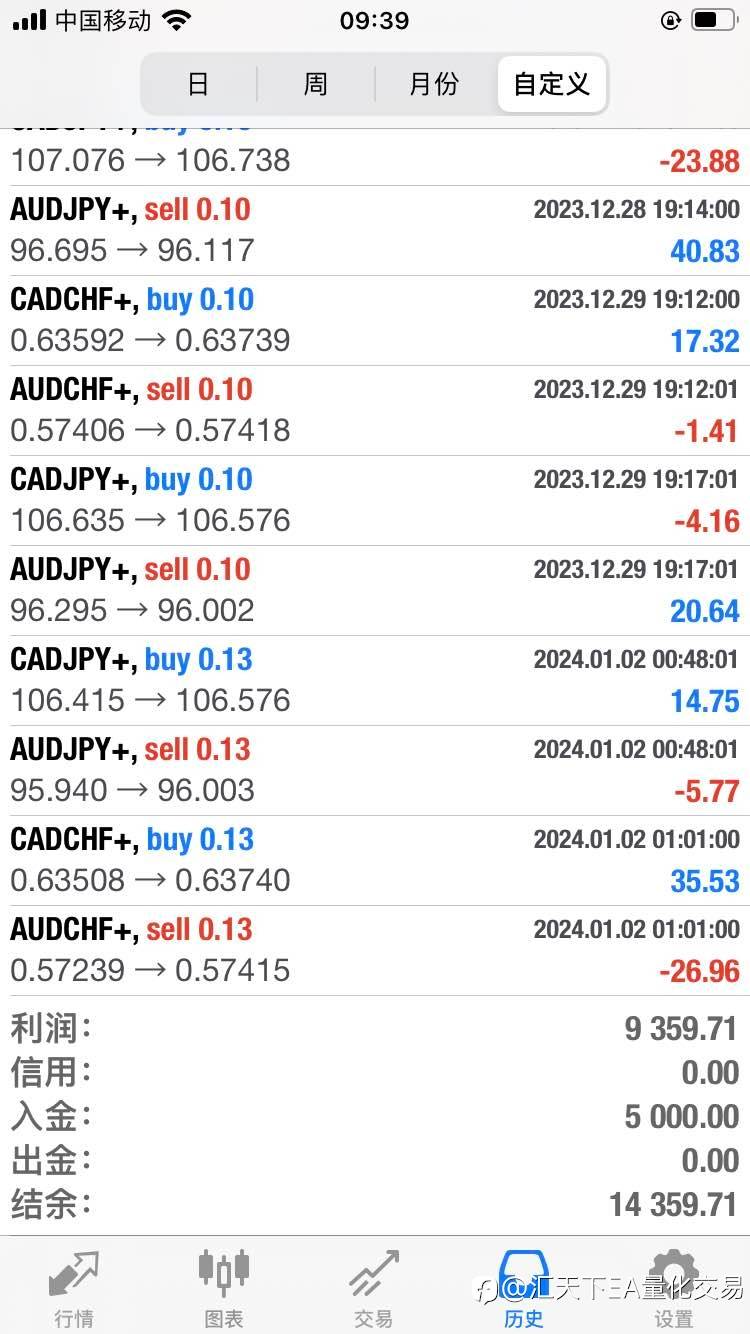750x1334 pixels.
Task: Open the 行情 quotes tab
Action: click(x=75, y=1288)
